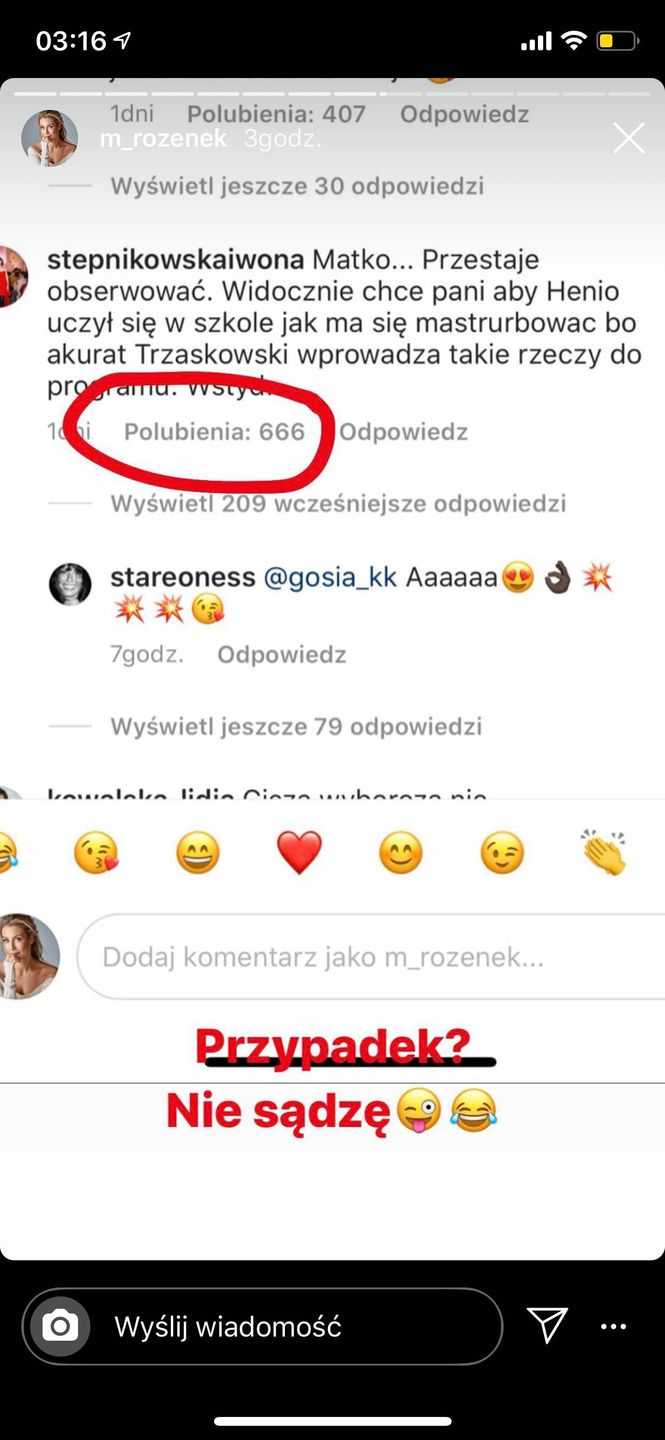Close the story viewer

pos(628,138)
